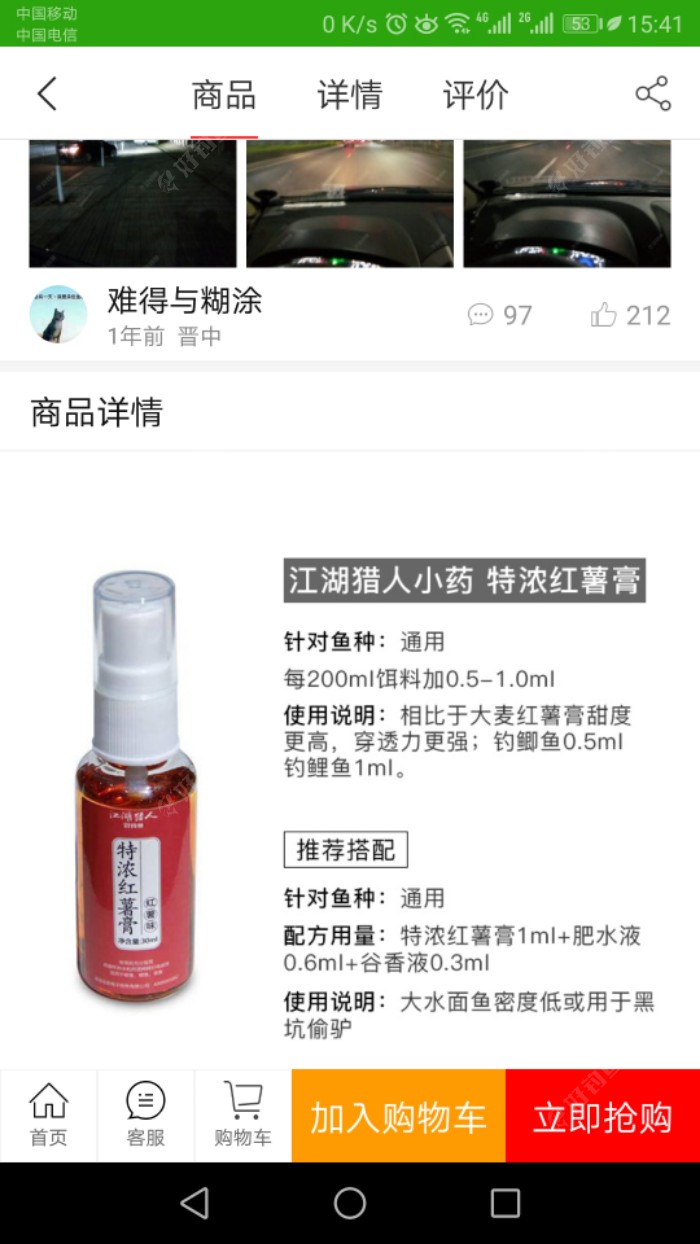Like the review with 212 likes
700x1244 pixels.
[630, 316]
